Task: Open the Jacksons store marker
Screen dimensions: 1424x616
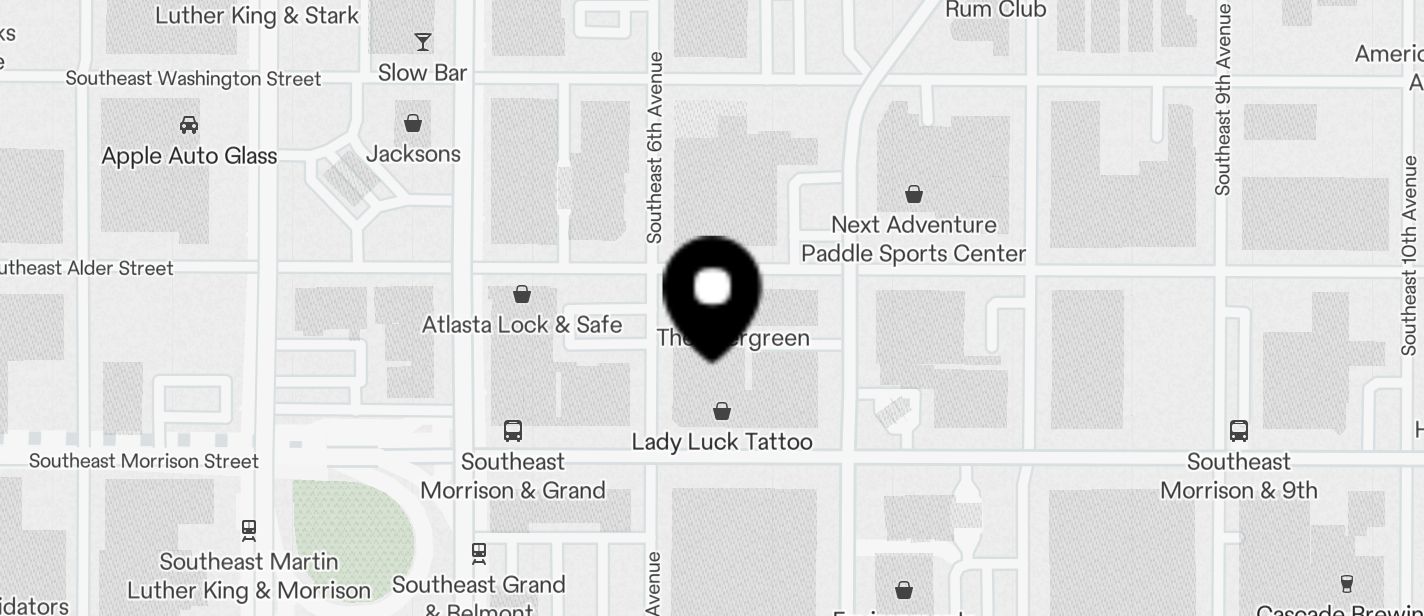Action: [412, 123]
